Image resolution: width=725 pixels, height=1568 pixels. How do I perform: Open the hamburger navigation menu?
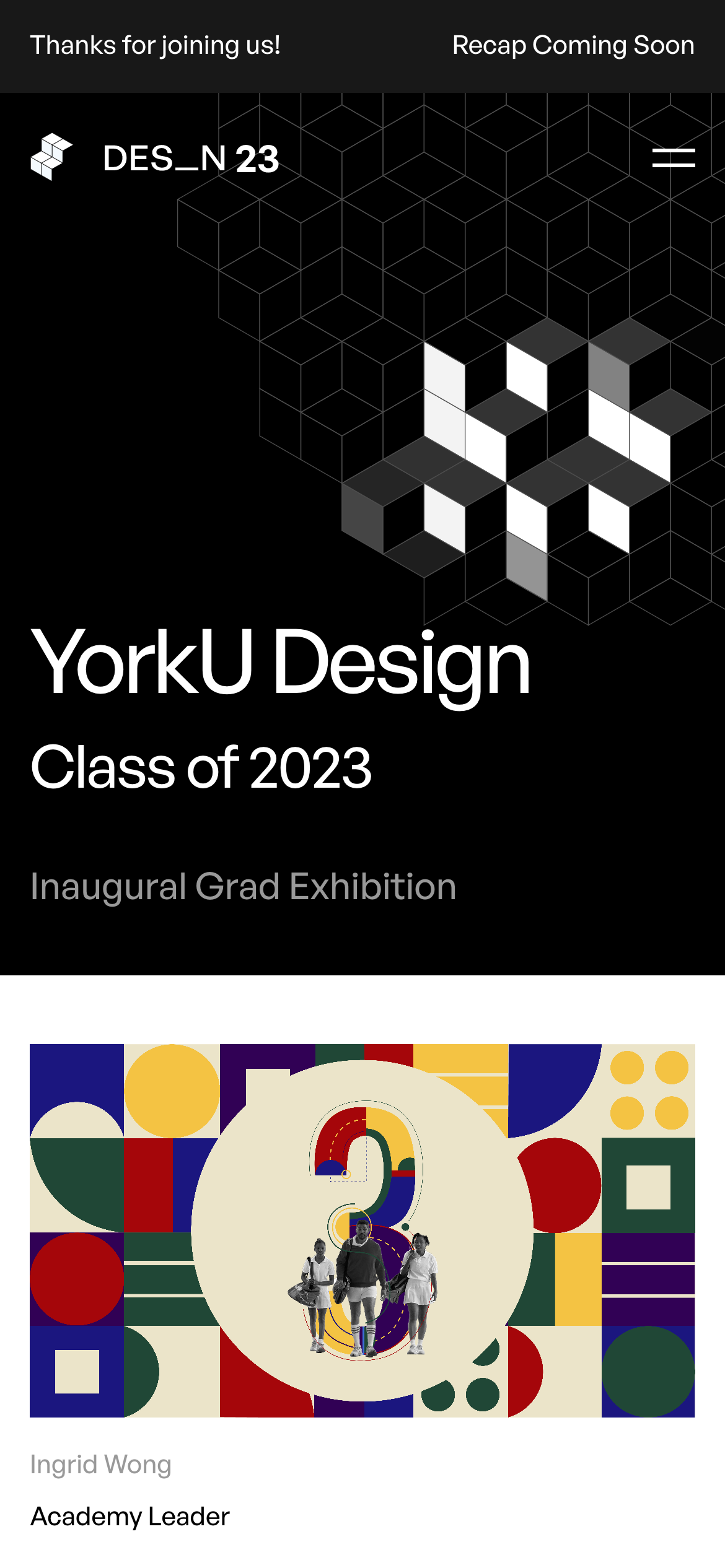(673, 158)
